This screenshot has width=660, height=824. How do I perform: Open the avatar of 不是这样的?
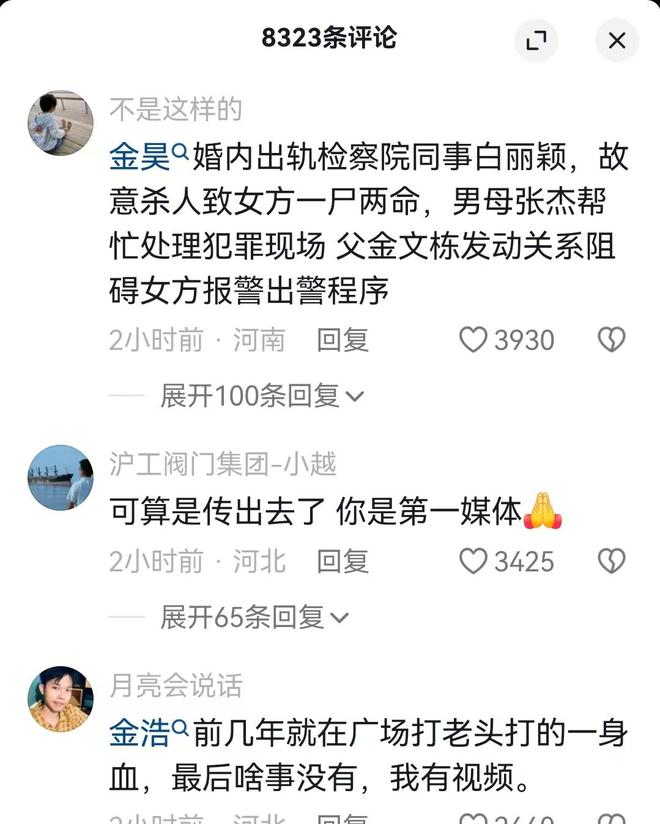pos(60,123)
